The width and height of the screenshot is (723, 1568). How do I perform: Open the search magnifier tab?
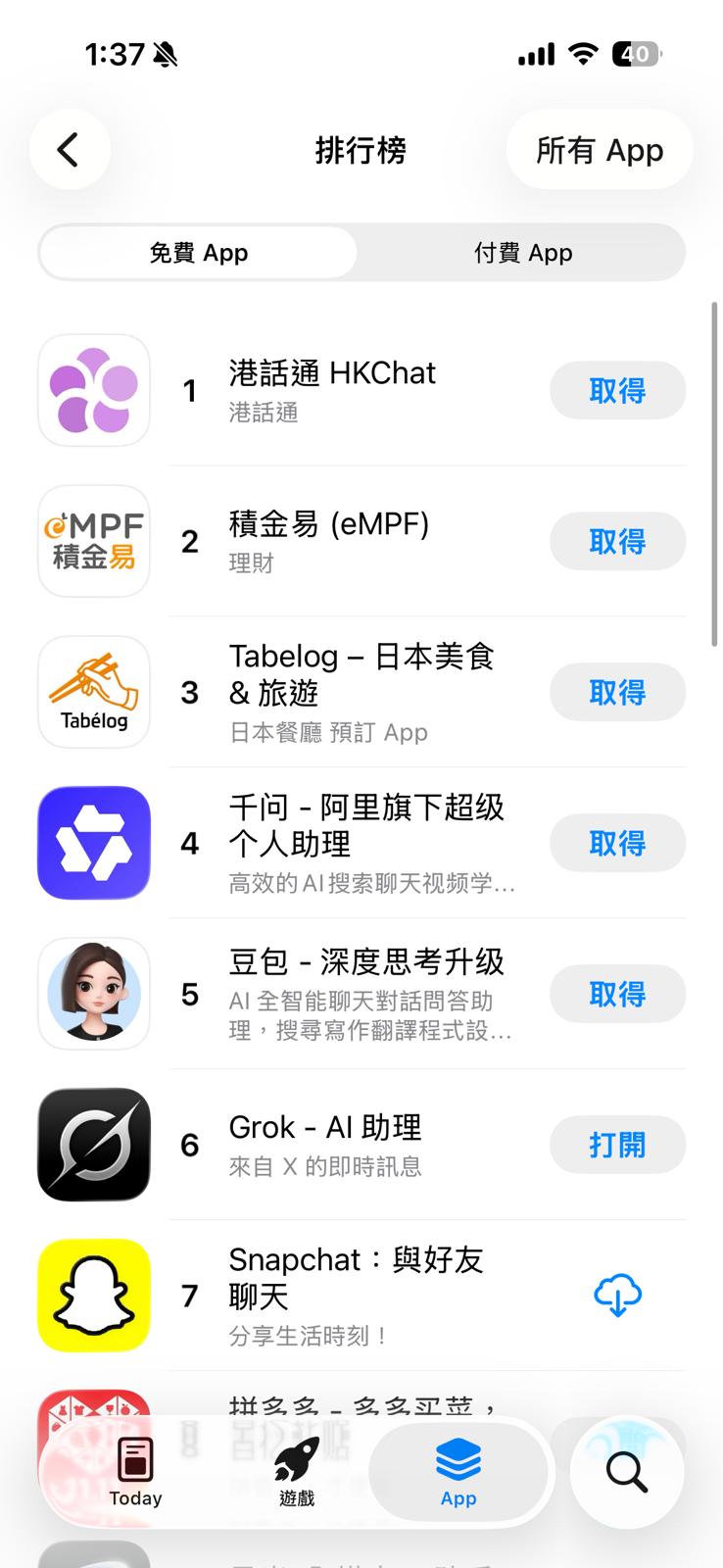click(624, 1473)
